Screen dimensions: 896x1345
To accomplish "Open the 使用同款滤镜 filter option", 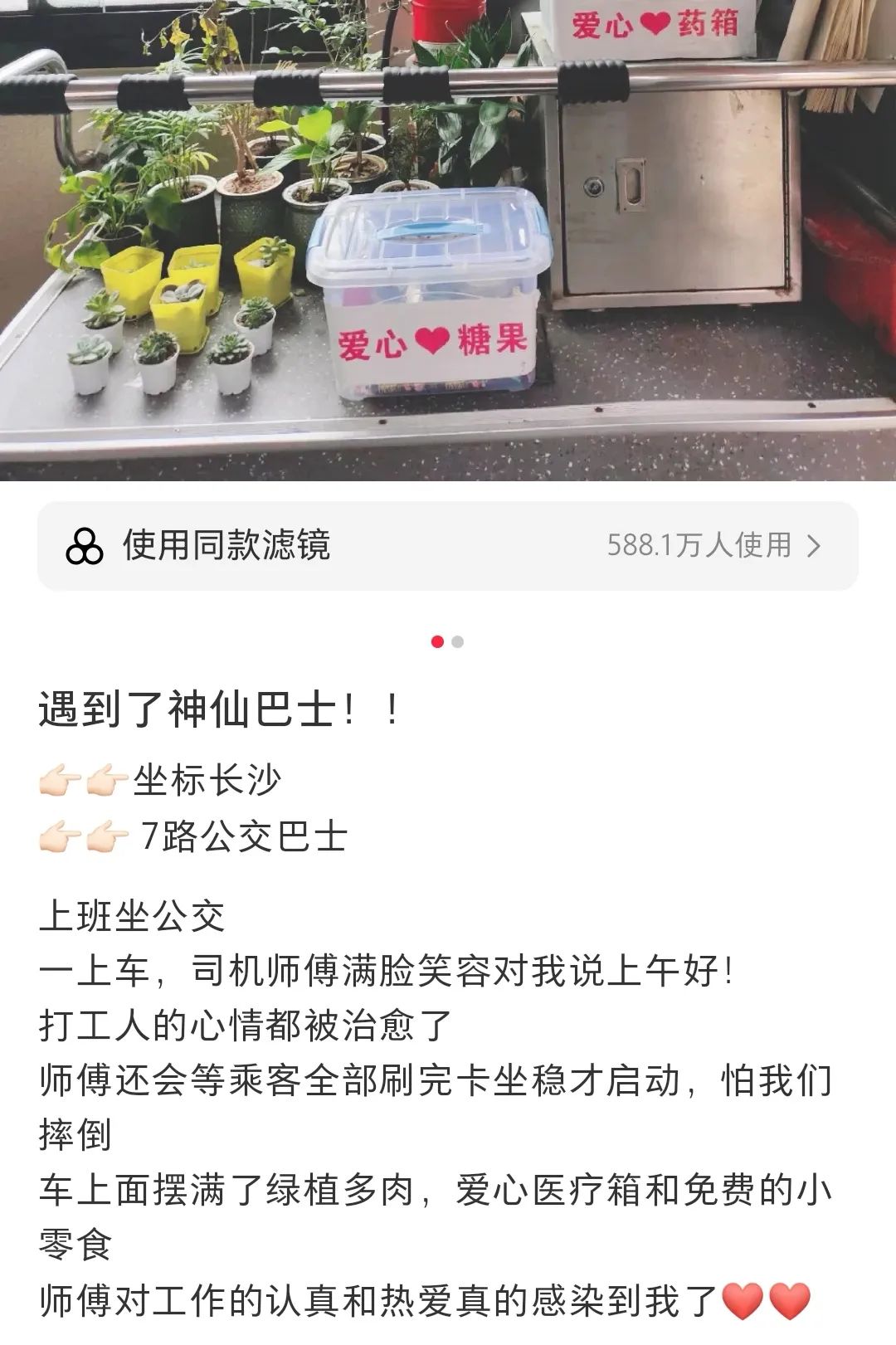I will [447, 546].
